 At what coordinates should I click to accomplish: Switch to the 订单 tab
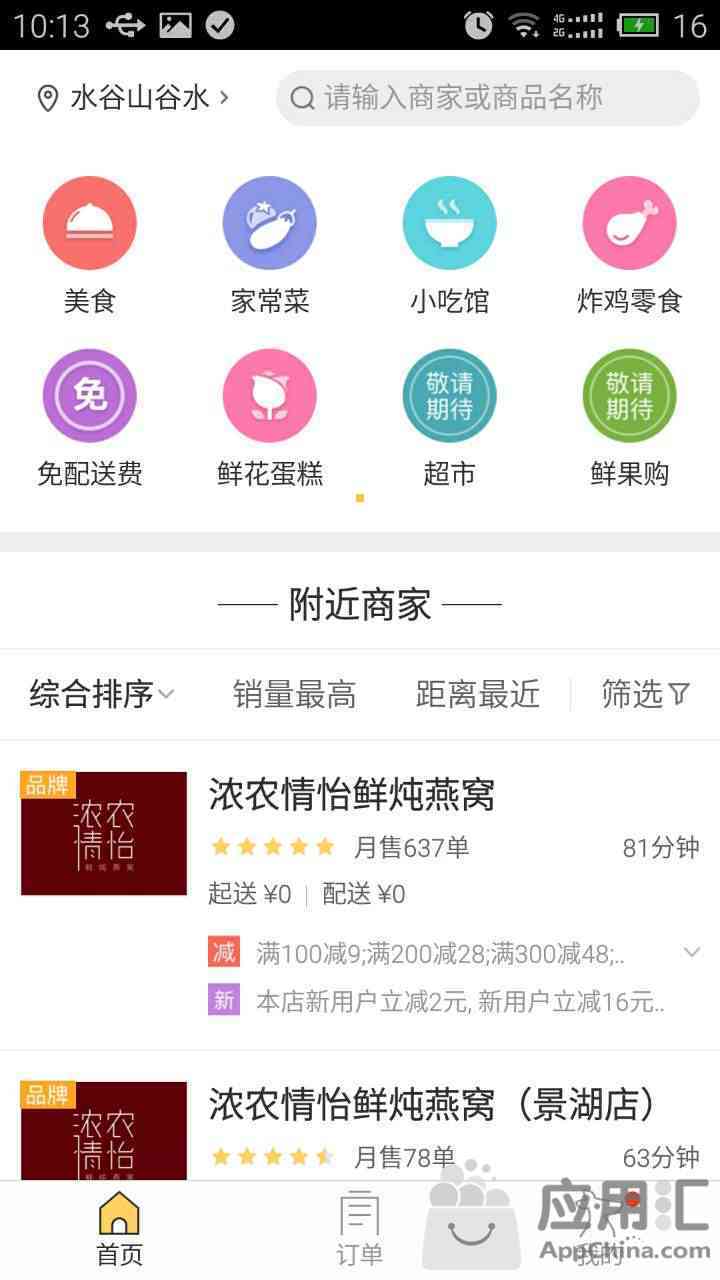coord(360,1230)
